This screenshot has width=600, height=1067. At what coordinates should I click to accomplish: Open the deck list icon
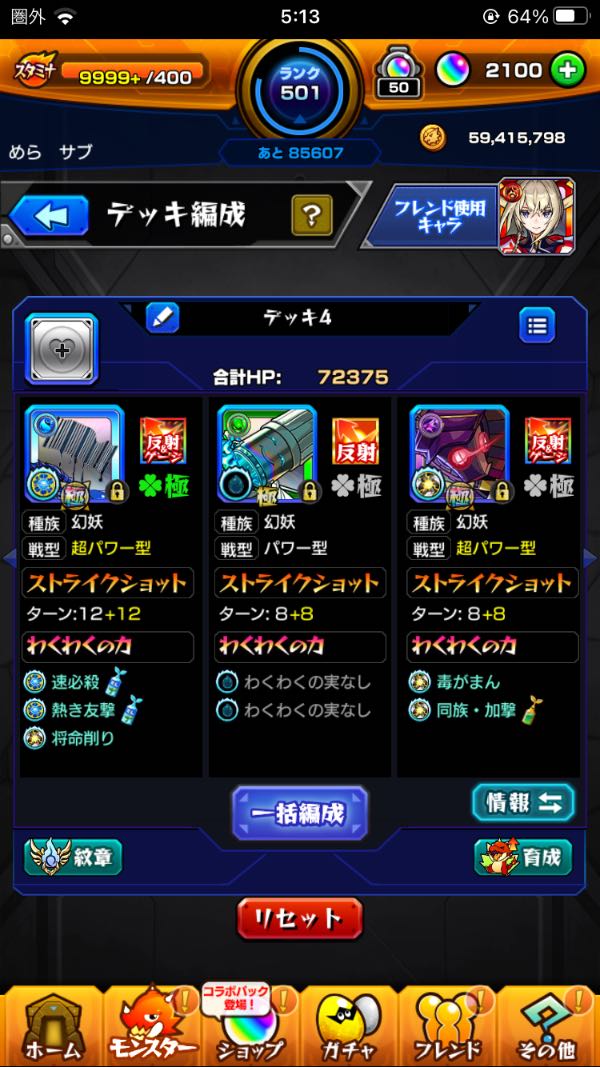point(537,325)
